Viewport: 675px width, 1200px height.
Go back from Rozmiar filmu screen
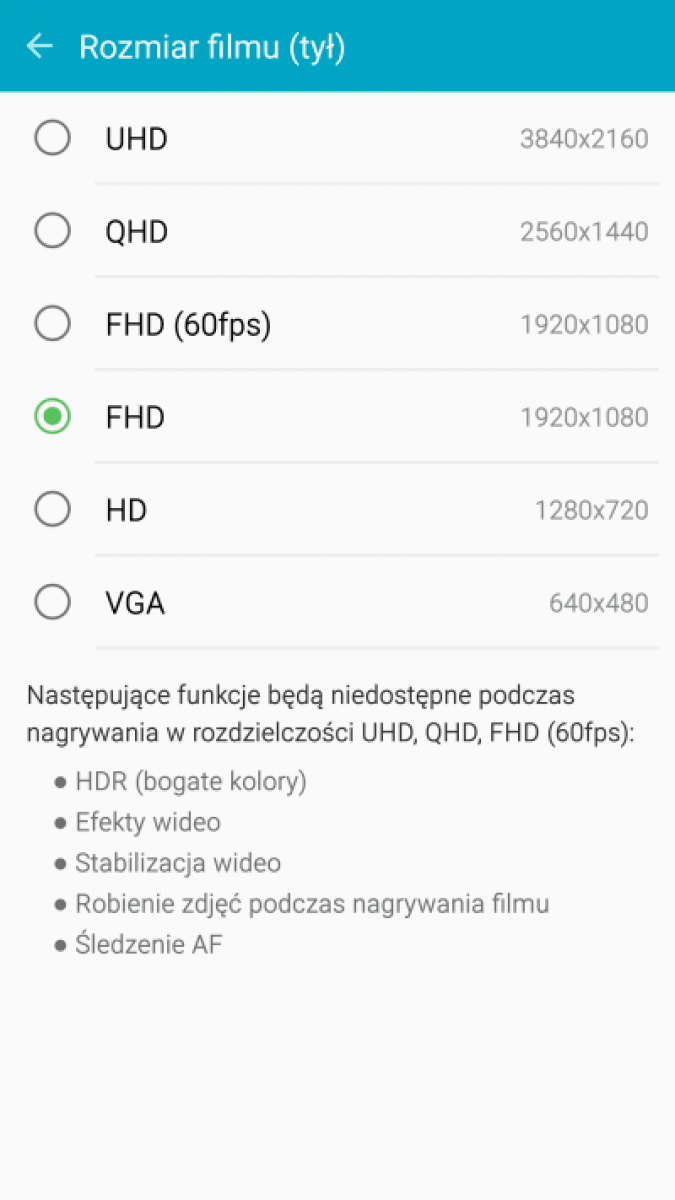39,46
